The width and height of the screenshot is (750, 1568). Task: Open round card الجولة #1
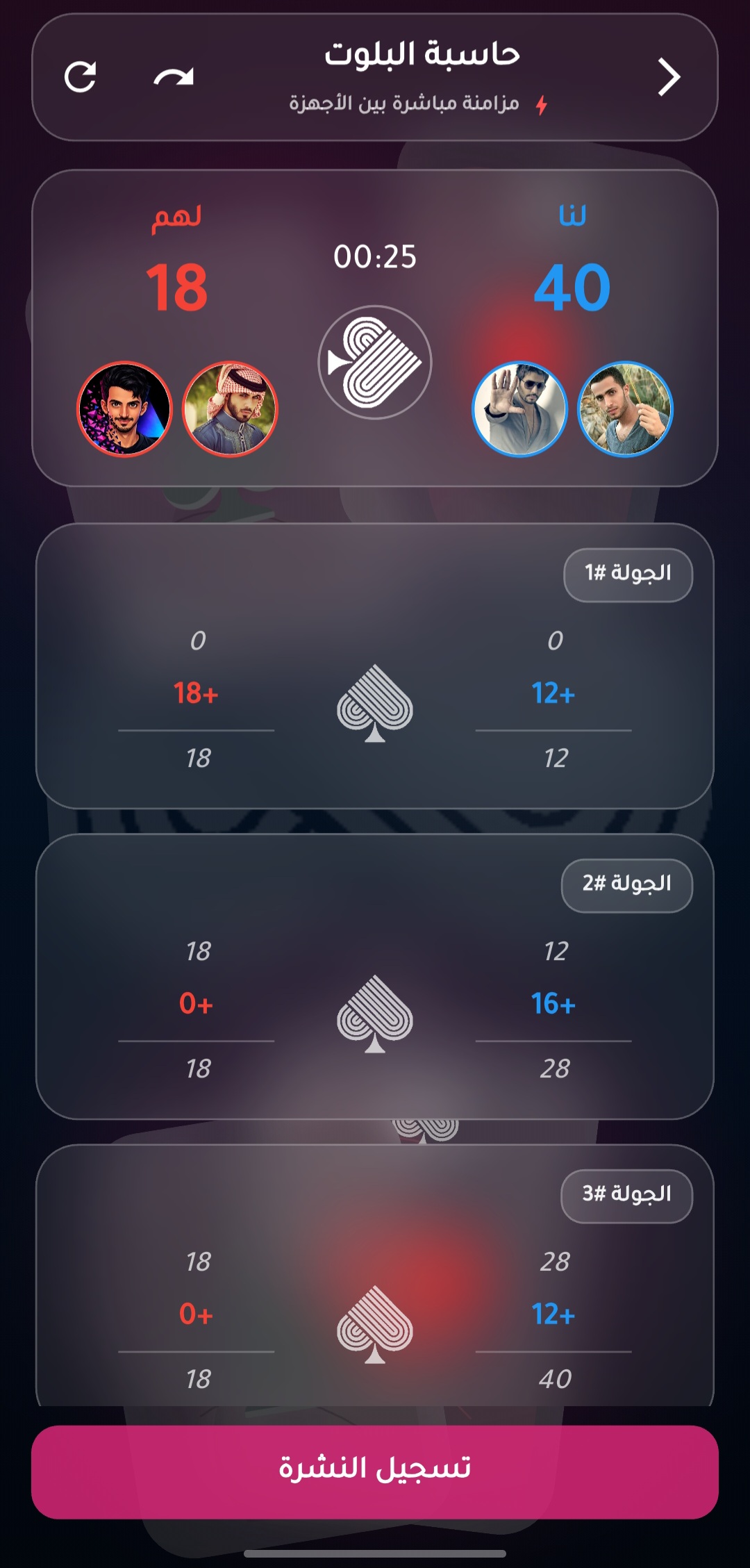[375, 666]
